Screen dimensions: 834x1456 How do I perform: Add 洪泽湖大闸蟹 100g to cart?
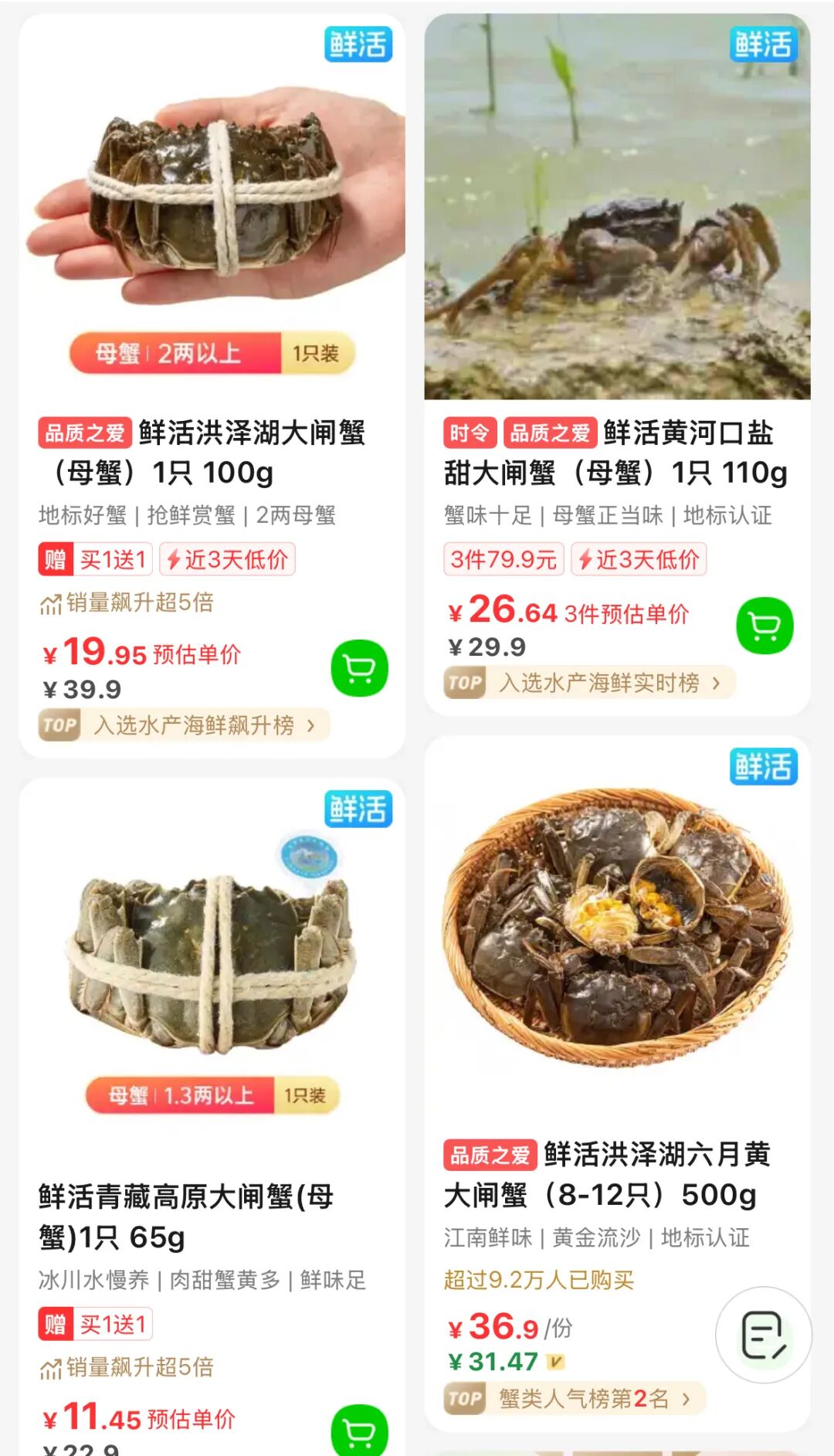[x=359, y=668]
